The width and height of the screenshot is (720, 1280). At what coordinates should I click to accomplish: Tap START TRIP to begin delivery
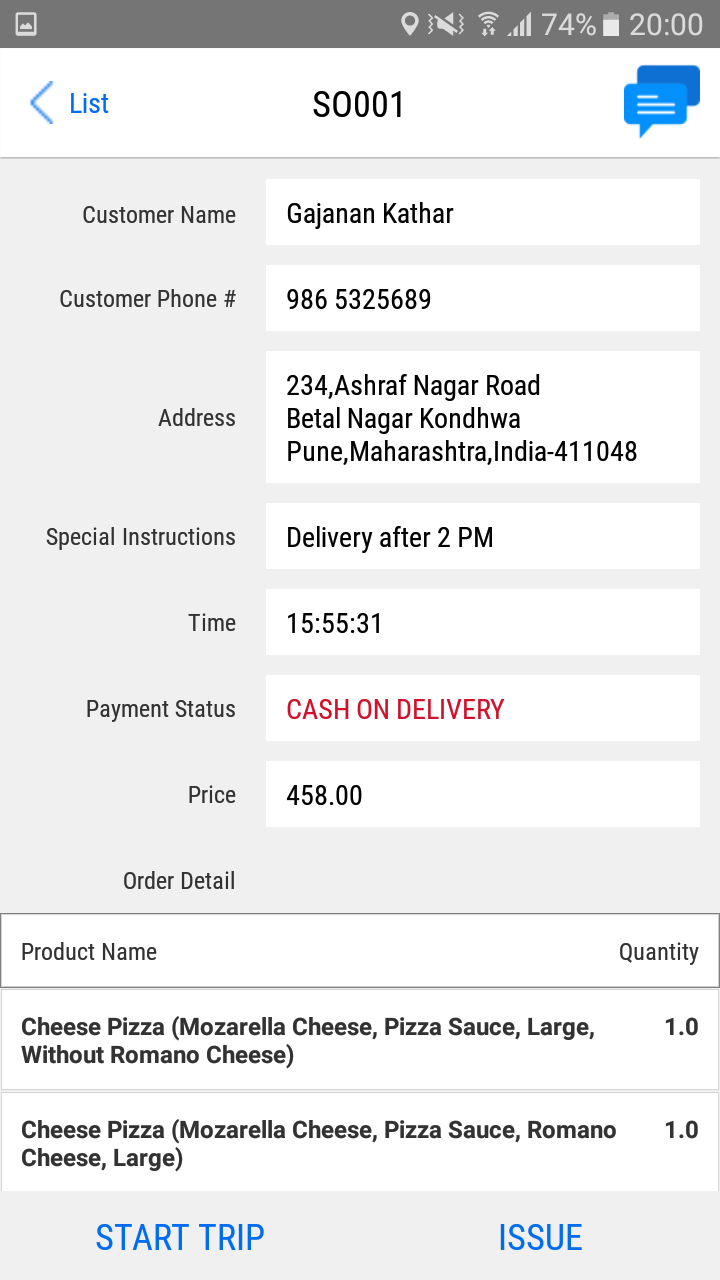(x=180, y=1237)
